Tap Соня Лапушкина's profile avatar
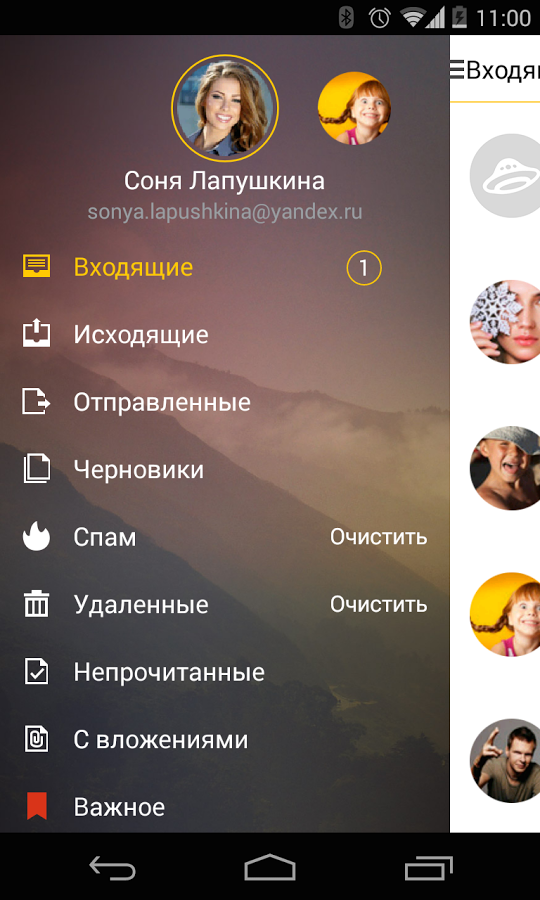 (225, 108)
